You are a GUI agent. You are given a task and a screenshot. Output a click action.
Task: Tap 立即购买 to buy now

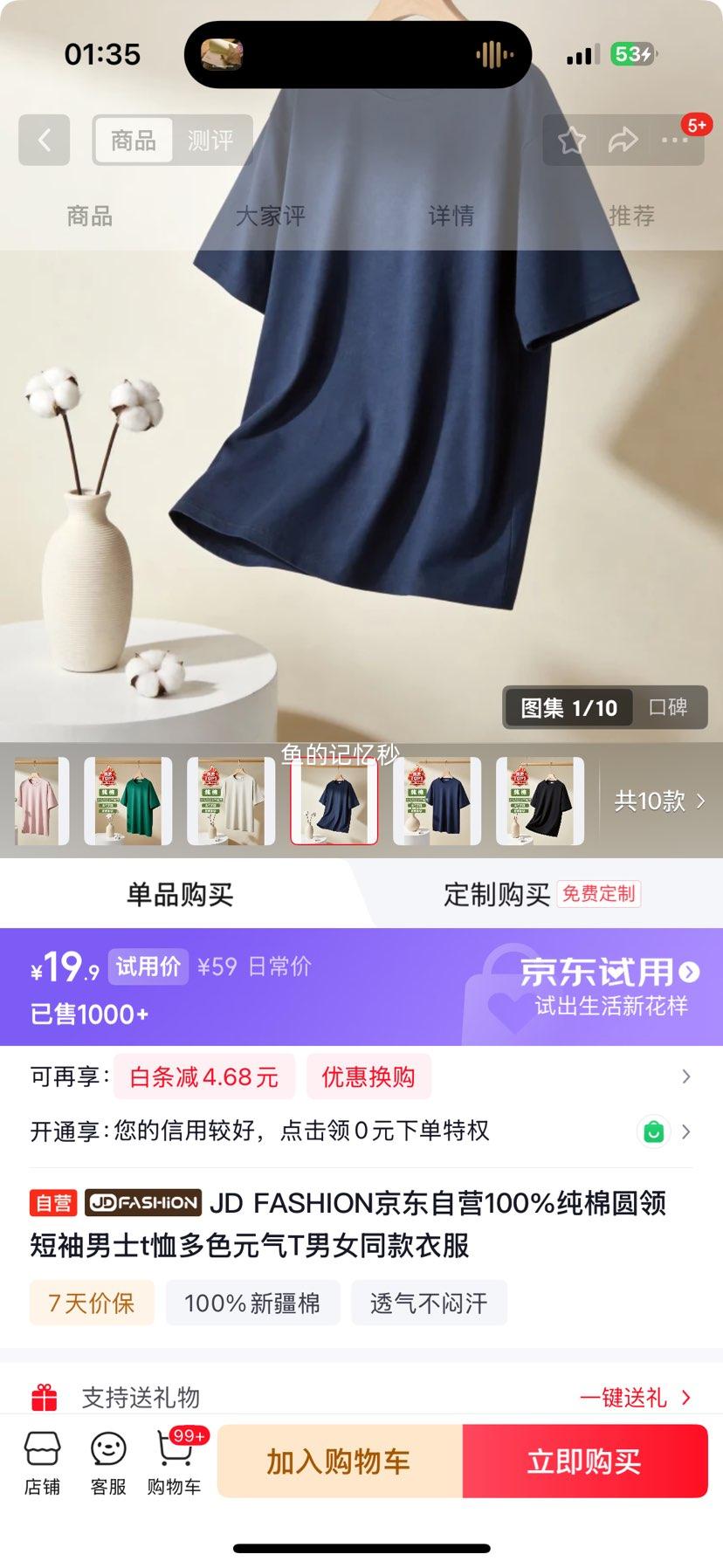(584, 1461)
